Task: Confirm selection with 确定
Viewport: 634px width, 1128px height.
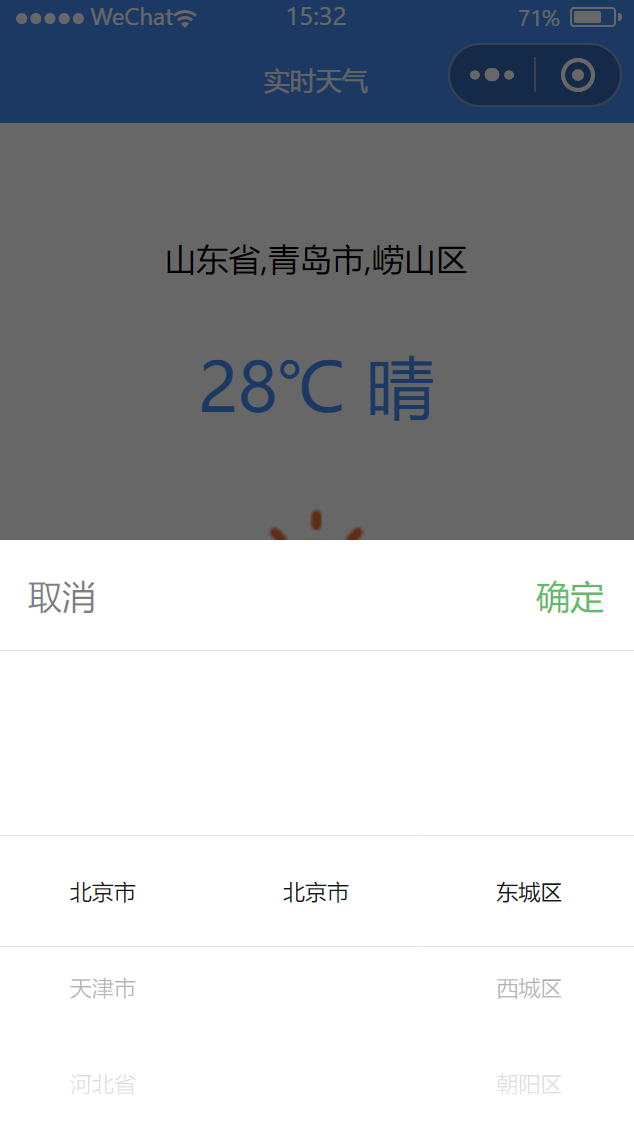Action: pos(570,597)
